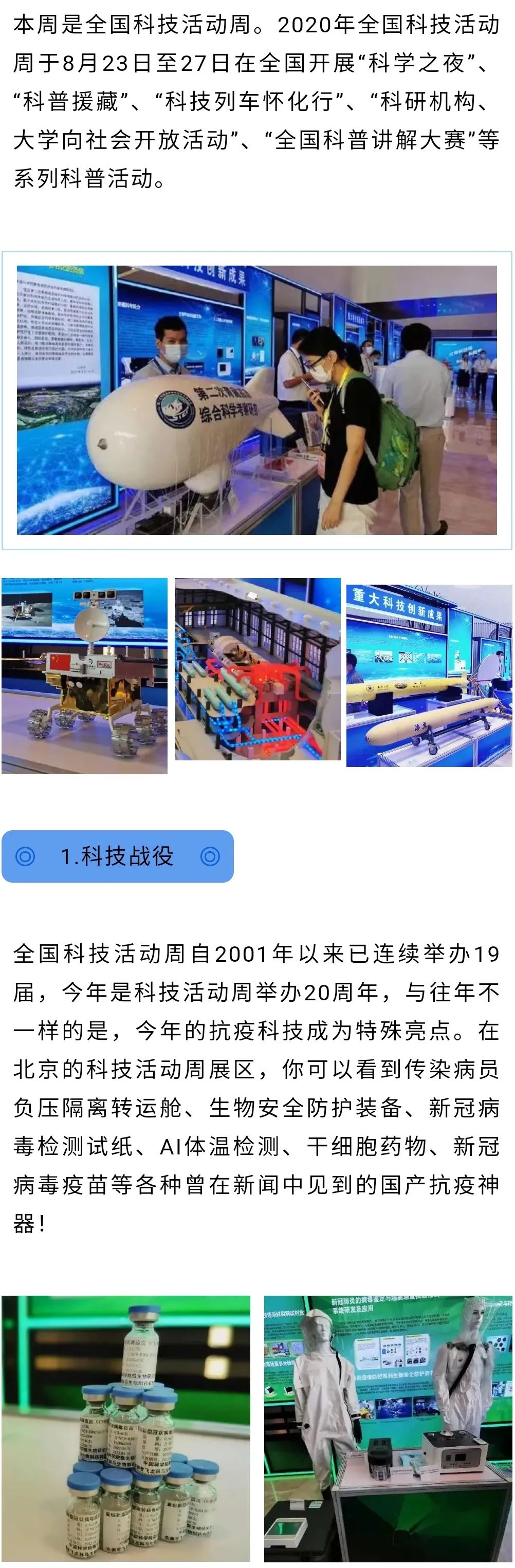515x1568 pixels.
Task: Enlarge the red and blue pipeline model photo
Action: [257, 669]
